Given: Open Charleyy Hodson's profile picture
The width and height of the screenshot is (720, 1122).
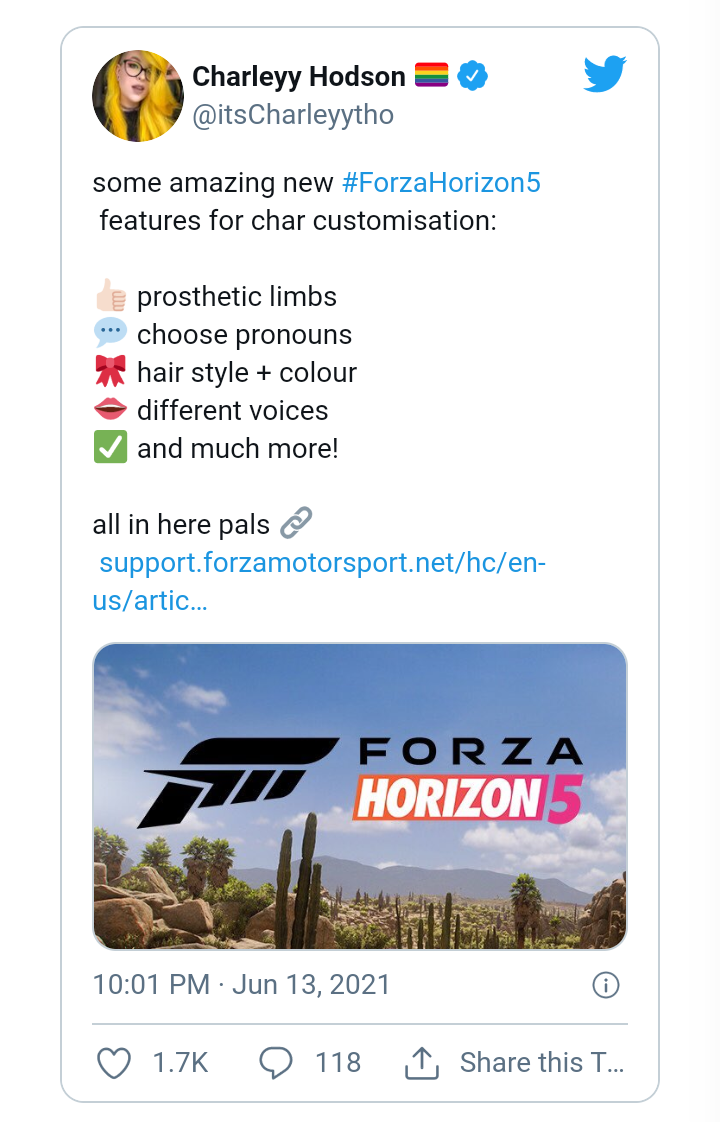Looking at the screenshot, I should pos(138,96).
